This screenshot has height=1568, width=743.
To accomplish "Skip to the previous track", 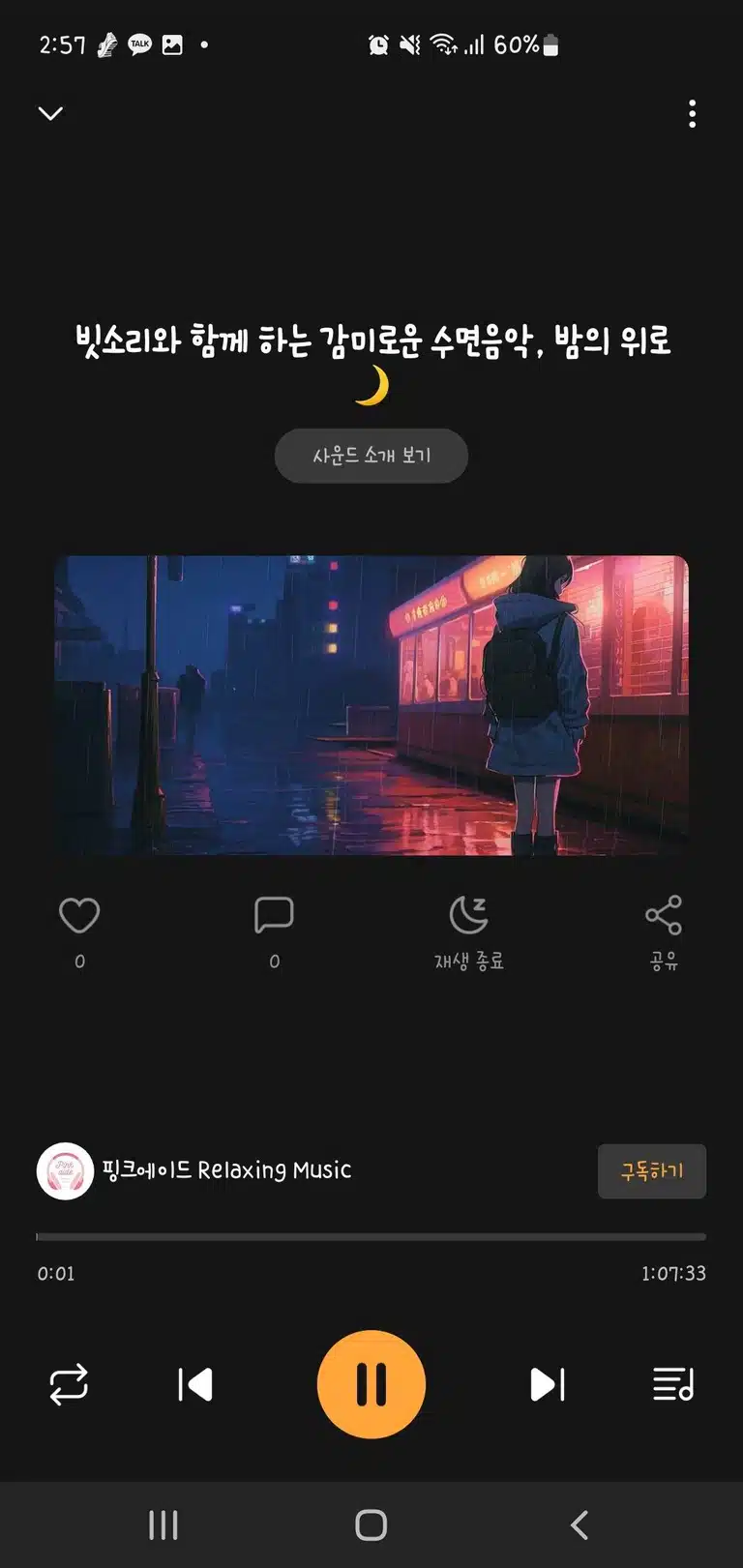I will coord(195,1384).
